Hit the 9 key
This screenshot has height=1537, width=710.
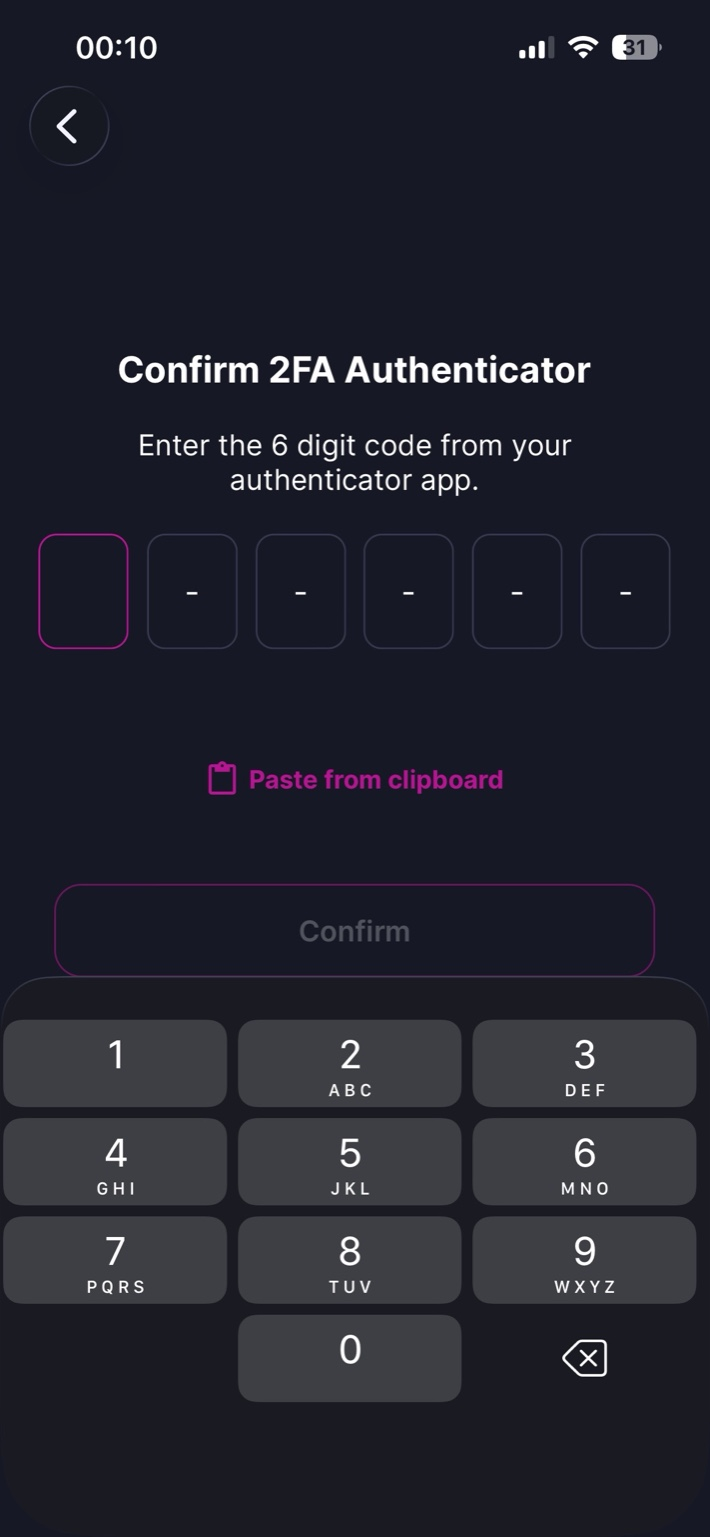[x=584, y=1259]
